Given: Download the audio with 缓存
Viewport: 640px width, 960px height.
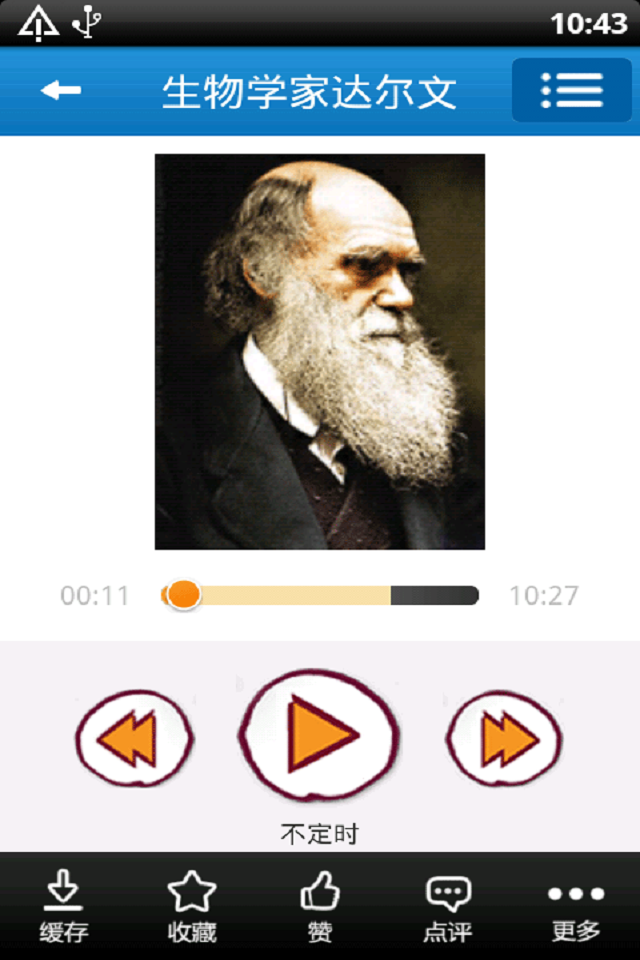Looking at the screenshot, I should pyautogui.click(x=64, y=906).
